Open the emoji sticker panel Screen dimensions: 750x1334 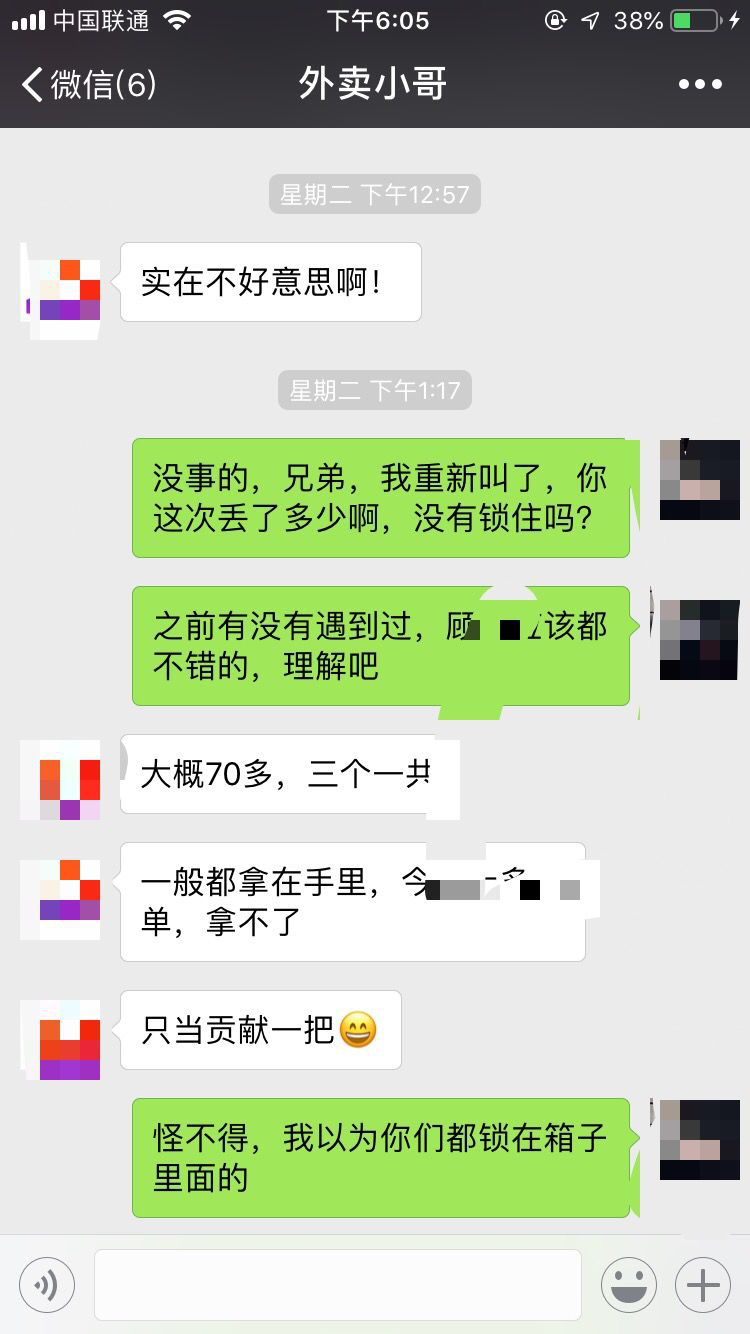click(629, 1285)
